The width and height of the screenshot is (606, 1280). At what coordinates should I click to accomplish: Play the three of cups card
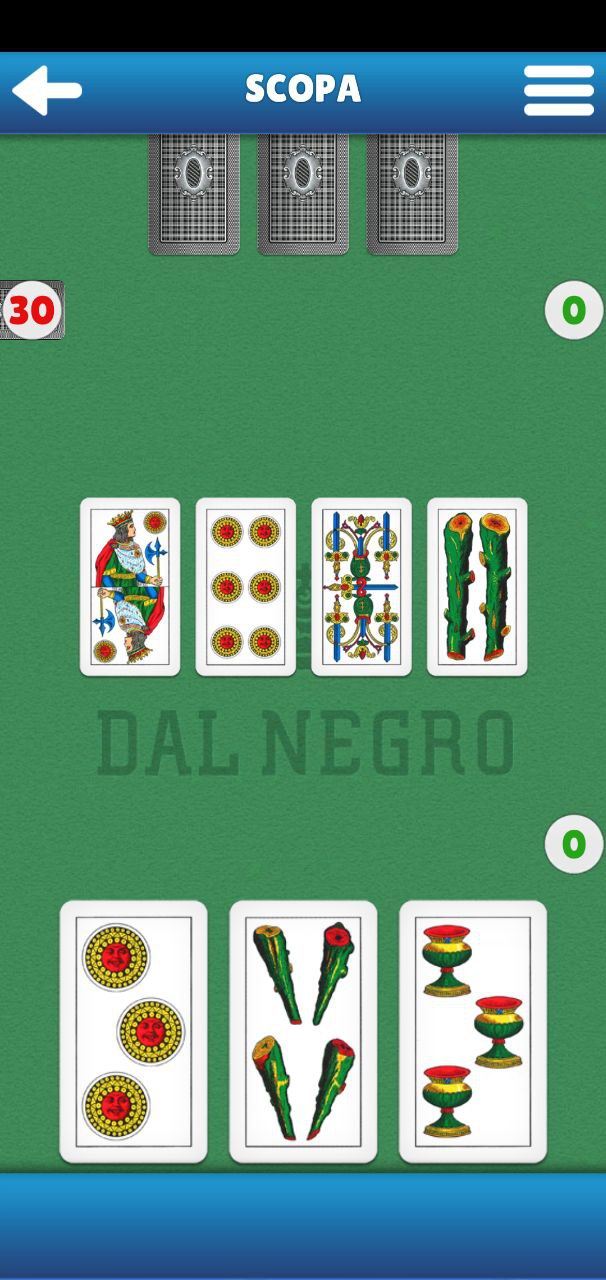473,1032
